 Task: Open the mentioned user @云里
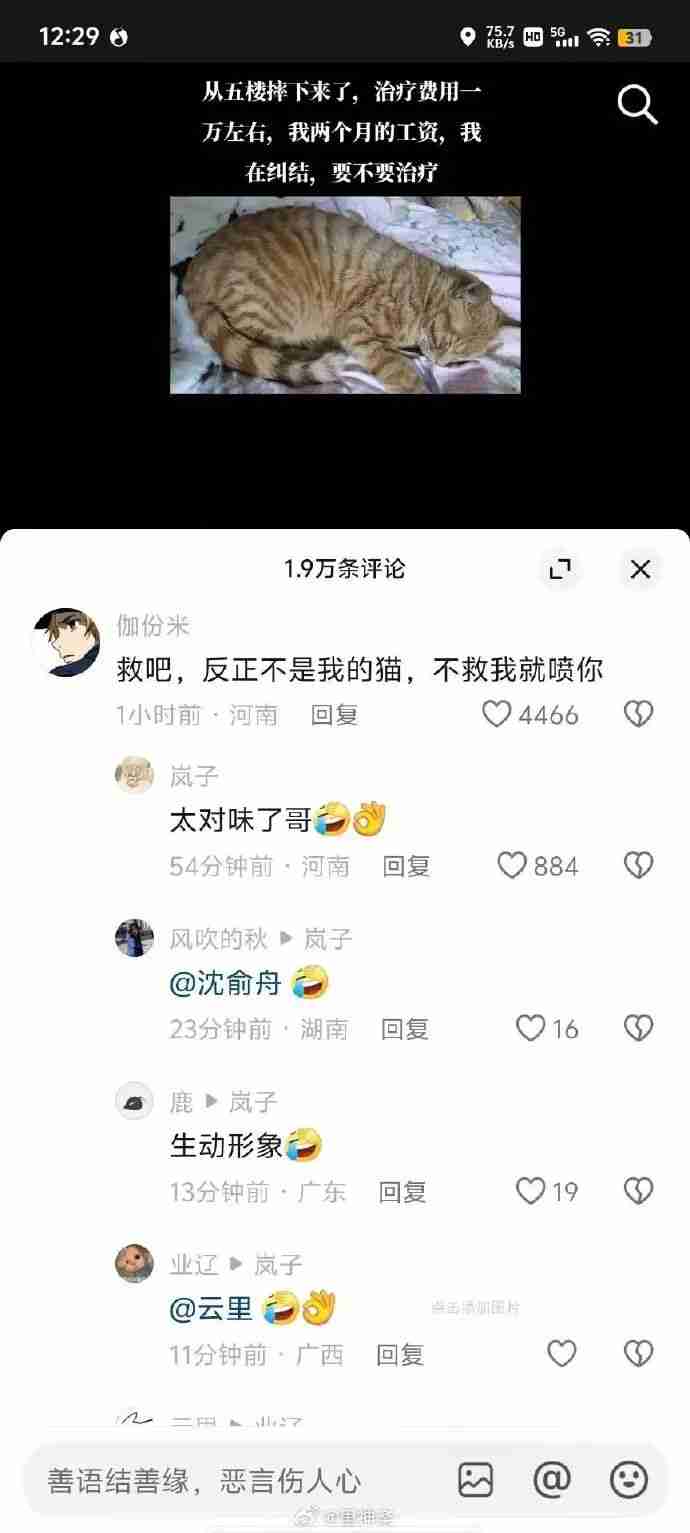click(x=212, y=1308)
